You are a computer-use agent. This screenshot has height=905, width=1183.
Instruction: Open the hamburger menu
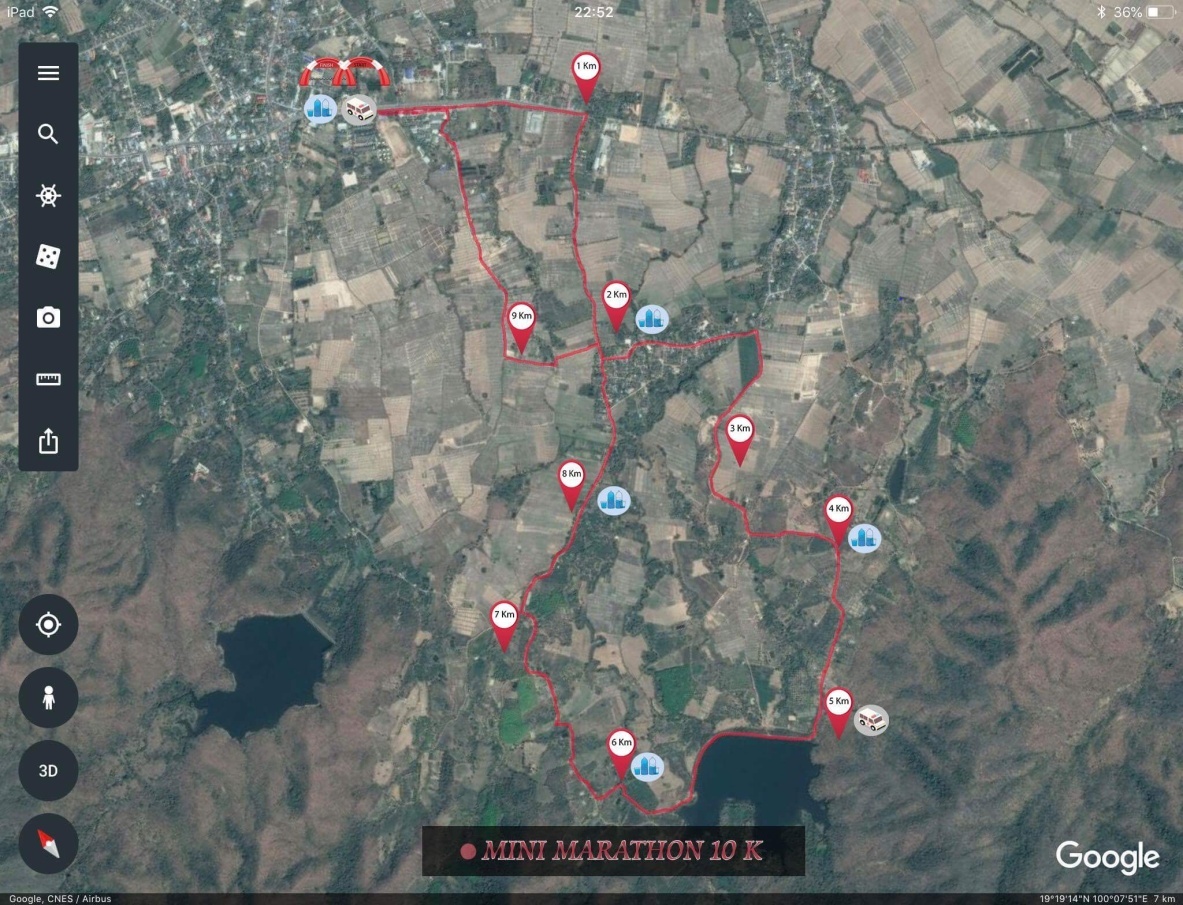point(48,74)
